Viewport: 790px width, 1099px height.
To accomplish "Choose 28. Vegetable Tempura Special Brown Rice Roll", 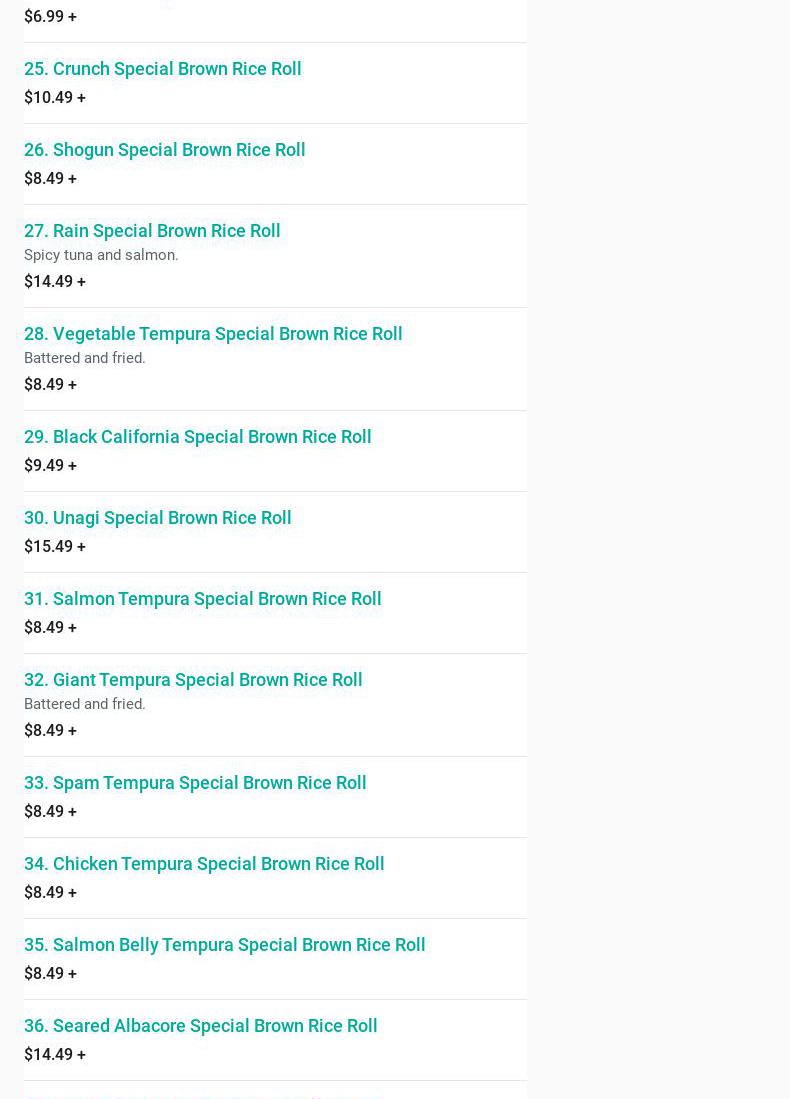I will click(x=213, y=334).
